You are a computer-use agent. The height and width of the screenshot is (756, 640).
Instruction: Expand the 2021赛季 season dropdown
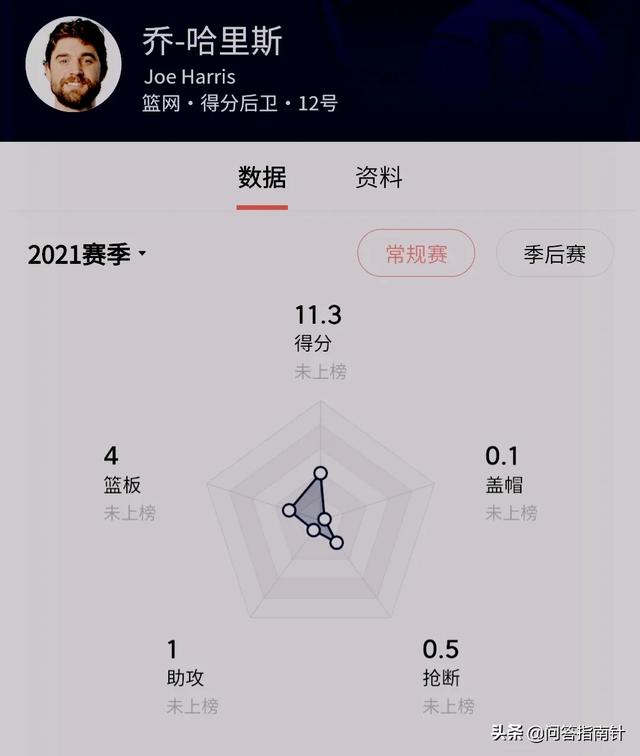(87, 254)
